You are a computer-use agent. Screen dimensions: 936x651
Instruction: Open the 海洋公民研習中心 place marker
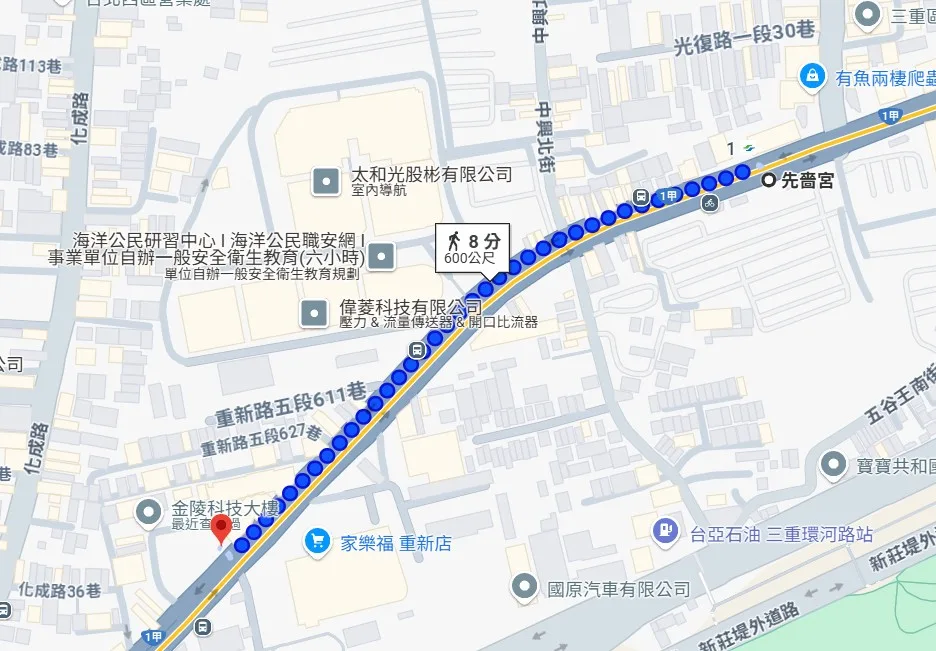pos(381,258)
